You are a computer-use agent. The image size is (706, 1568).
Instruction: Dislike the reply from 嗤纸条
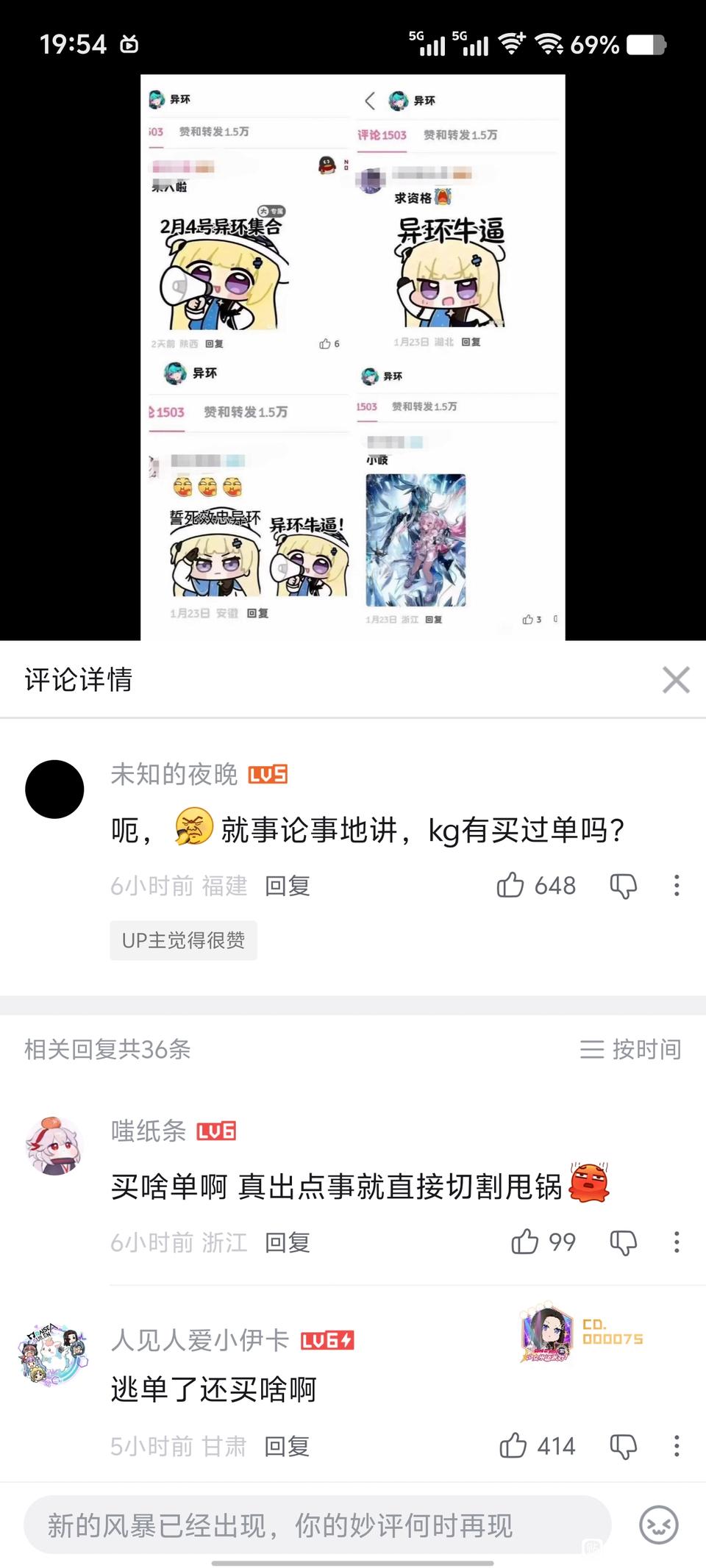click(x=623, y=1242)
